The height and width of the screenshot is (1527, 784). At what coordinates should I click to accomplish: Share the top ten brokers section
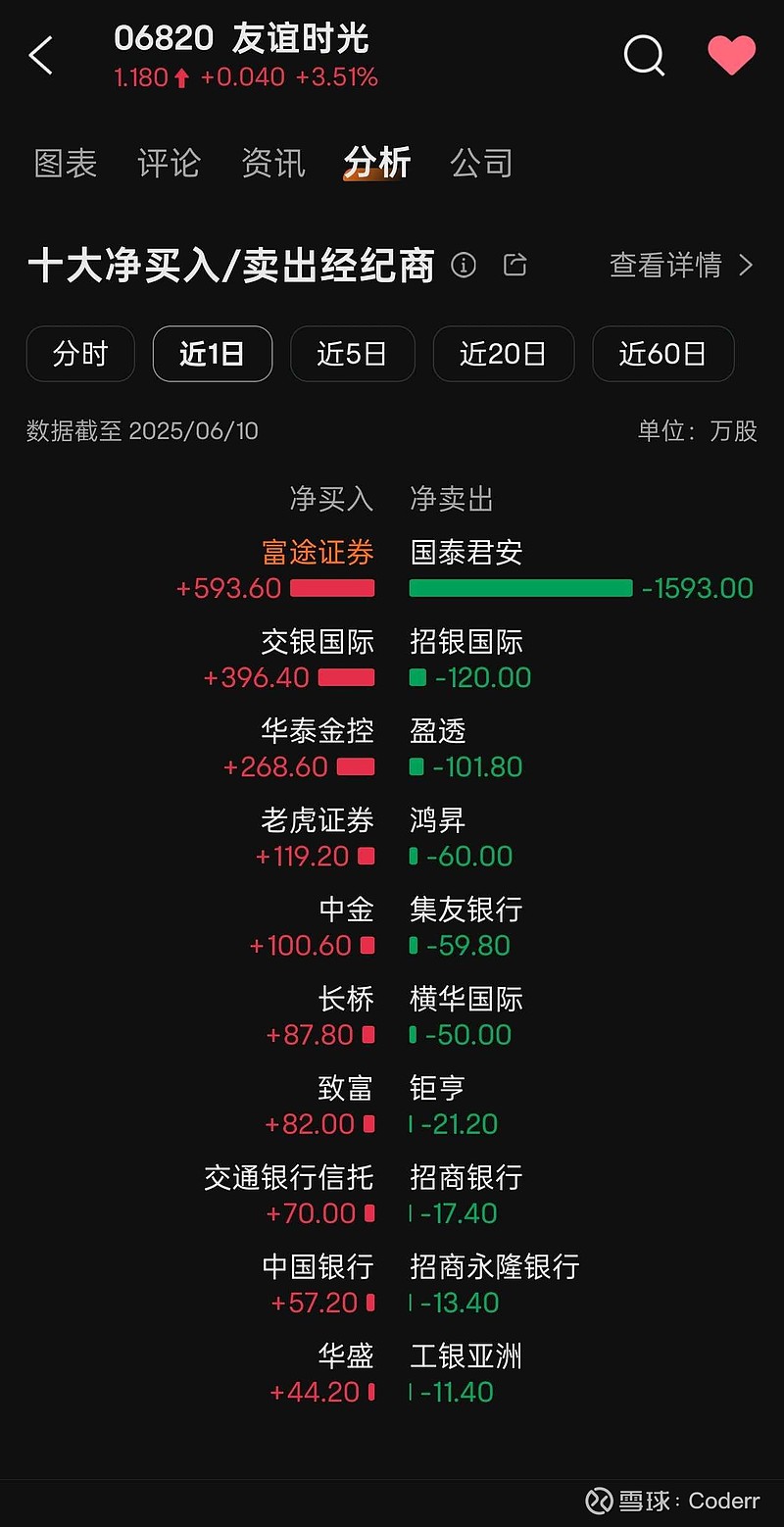(x=515, y=265)
